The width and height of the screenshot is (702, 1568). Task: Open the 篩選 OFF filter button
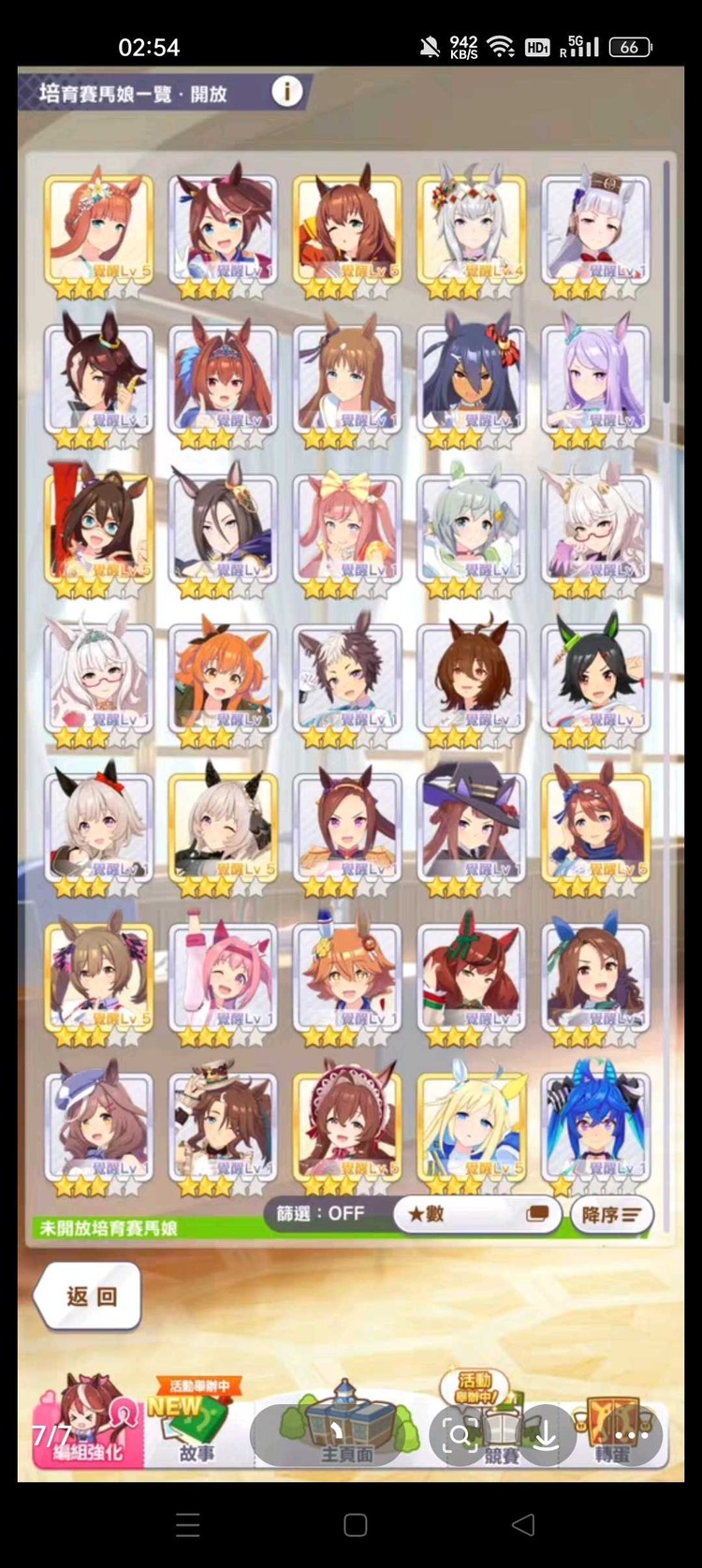[x=320, y=1213]
